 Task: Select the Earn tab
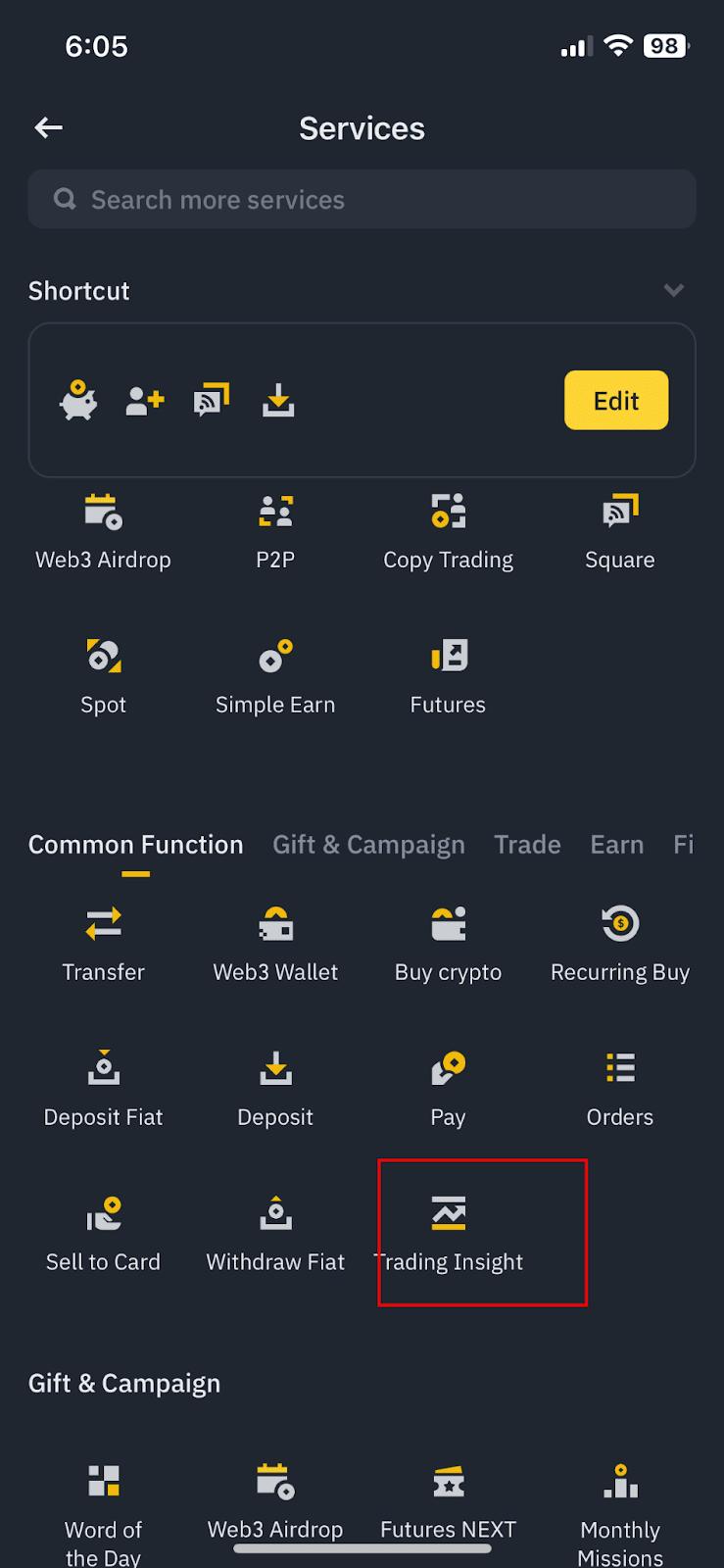click(616, 845)
